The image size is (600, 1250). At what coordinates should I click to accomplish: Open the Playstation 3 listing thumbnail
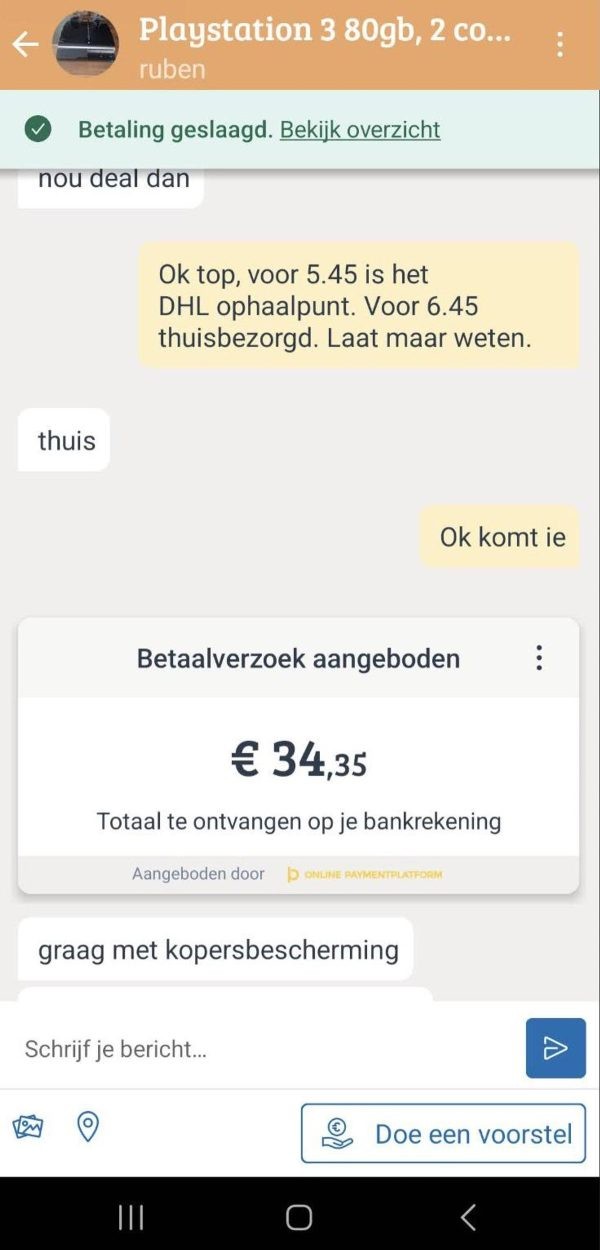(85, 45)
